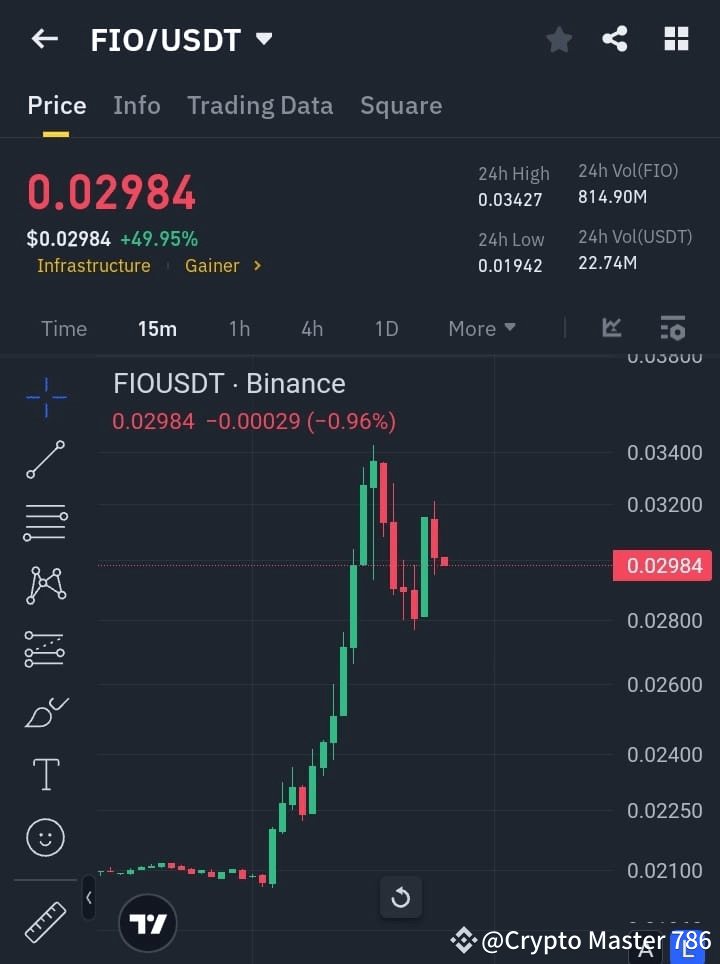Open the horizontal lines drawing tool
Image resolution: width=720 pixels, height=964 pixels.
coord(45,523)
